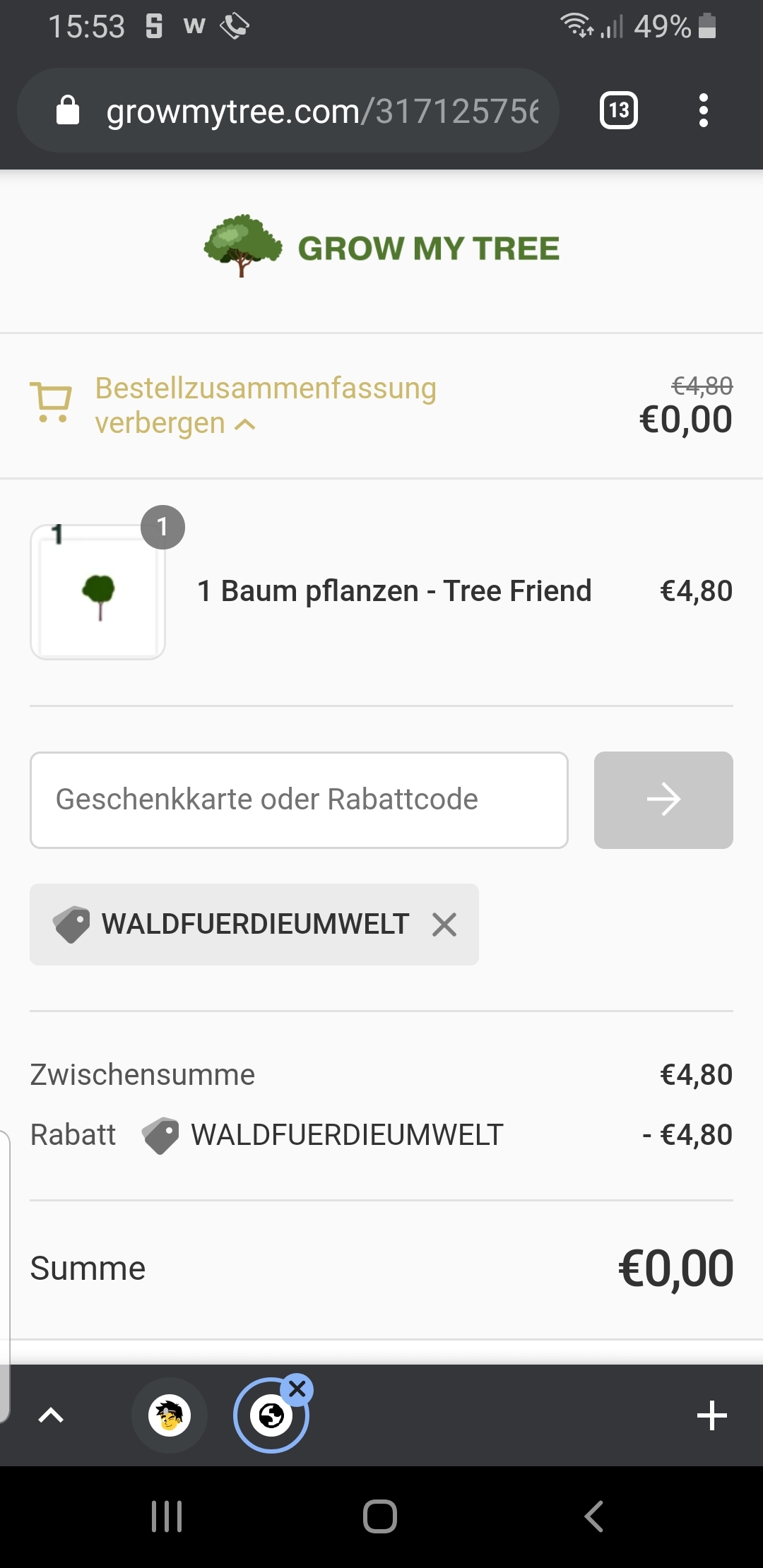
Task: Open recent apps from the navigation bar
Action: [167, 1516]
